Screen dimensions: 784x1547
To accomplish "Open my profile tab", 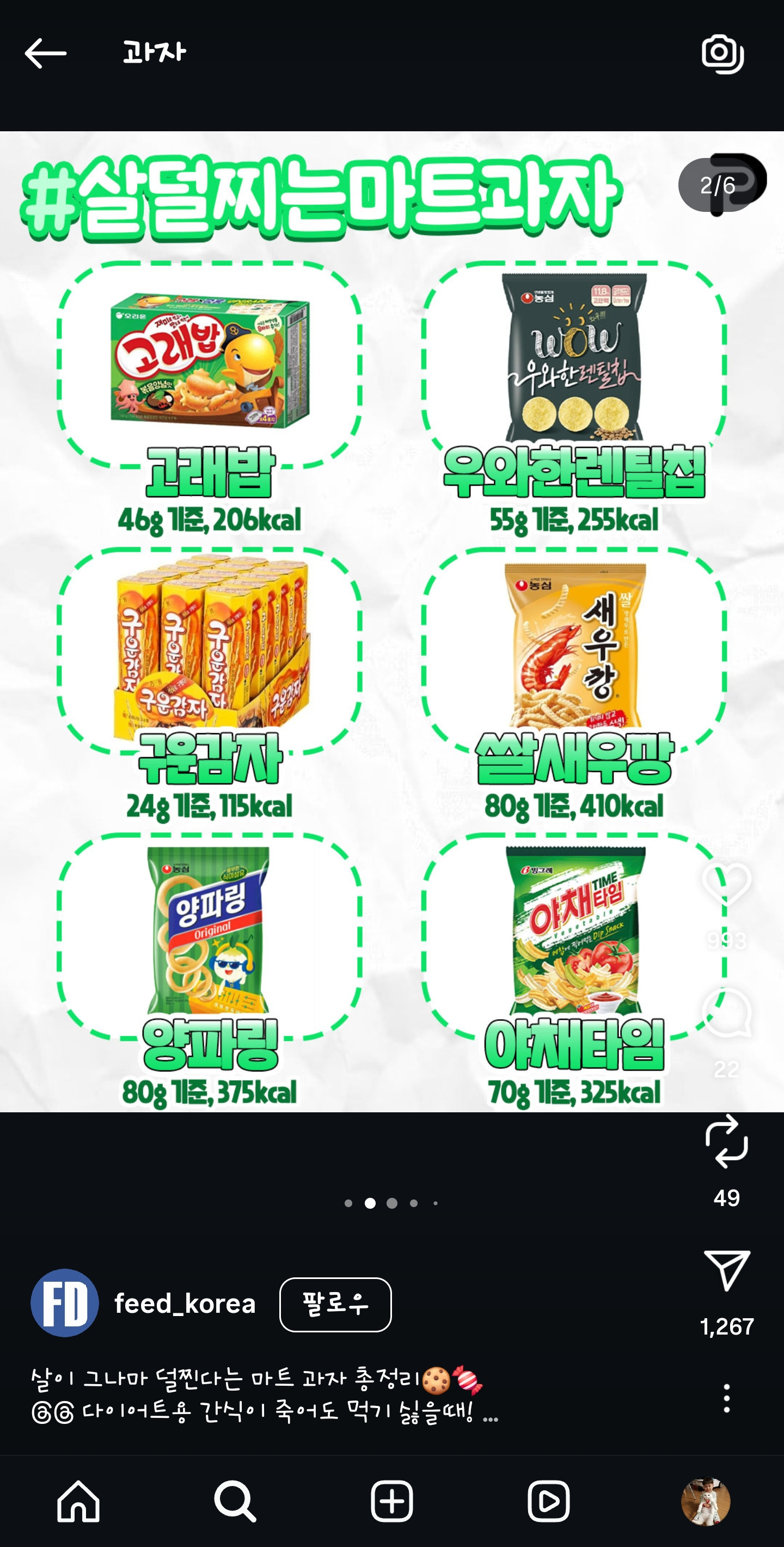I will (x=706, y=1501).
